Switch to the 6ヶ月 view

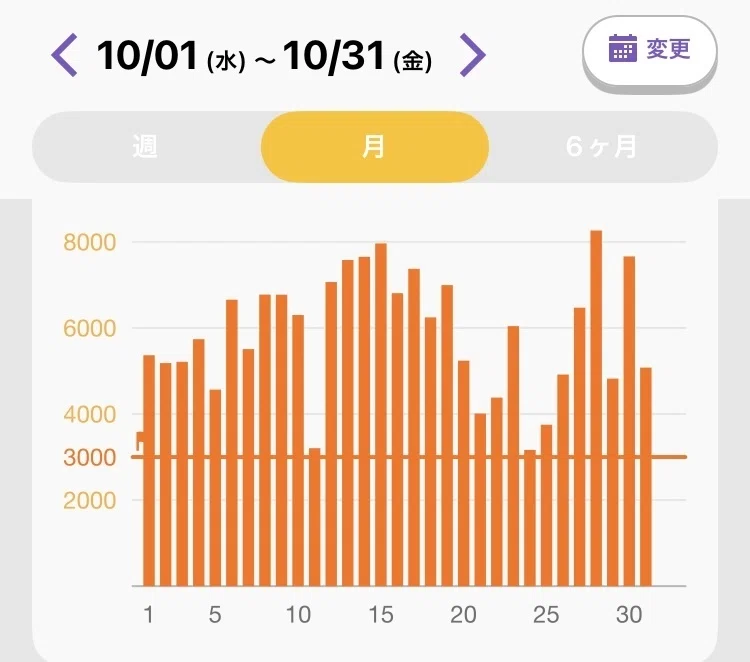click(x=603, y=147)
